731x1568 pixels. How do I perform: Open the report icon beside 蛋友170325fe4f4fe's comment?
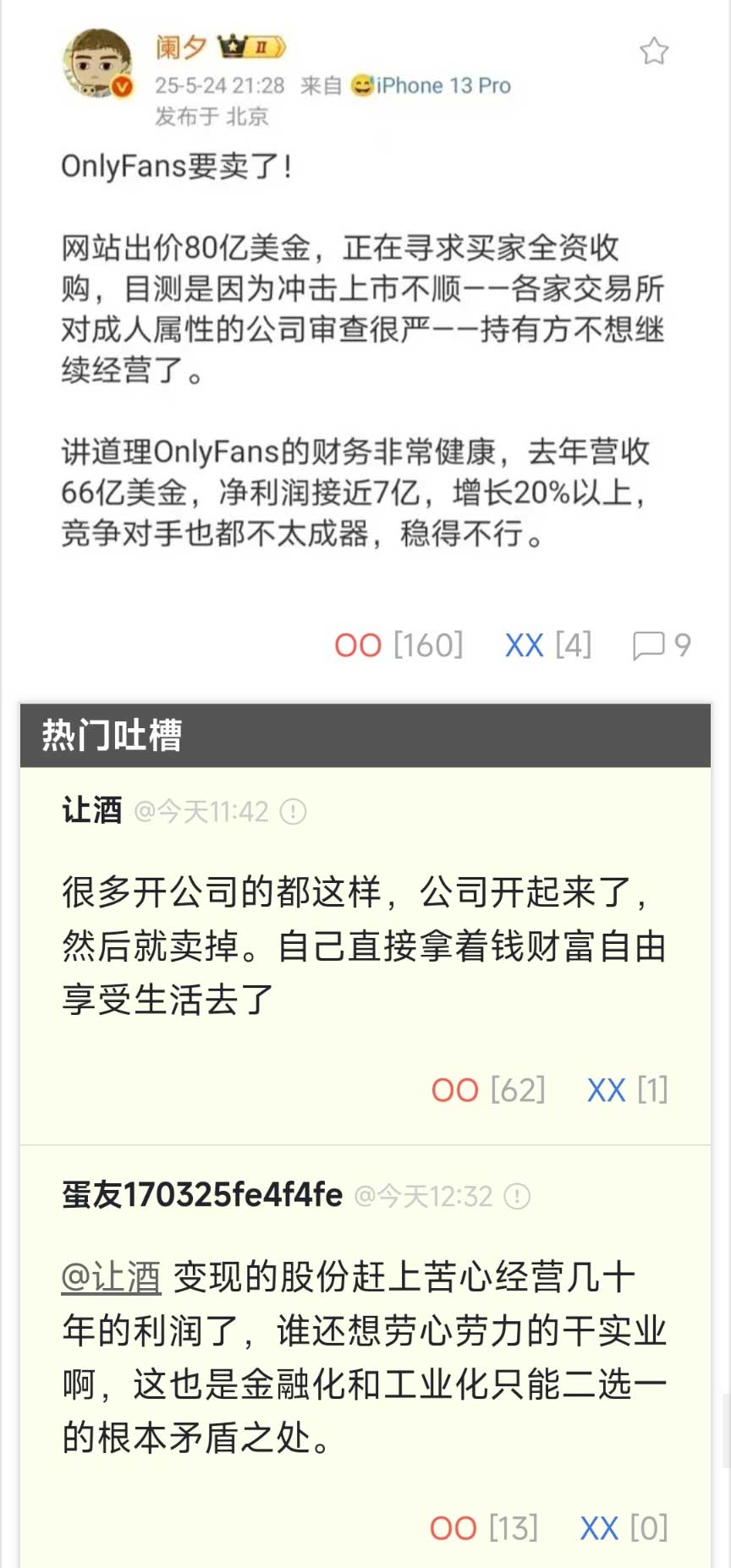point(517,1196)
